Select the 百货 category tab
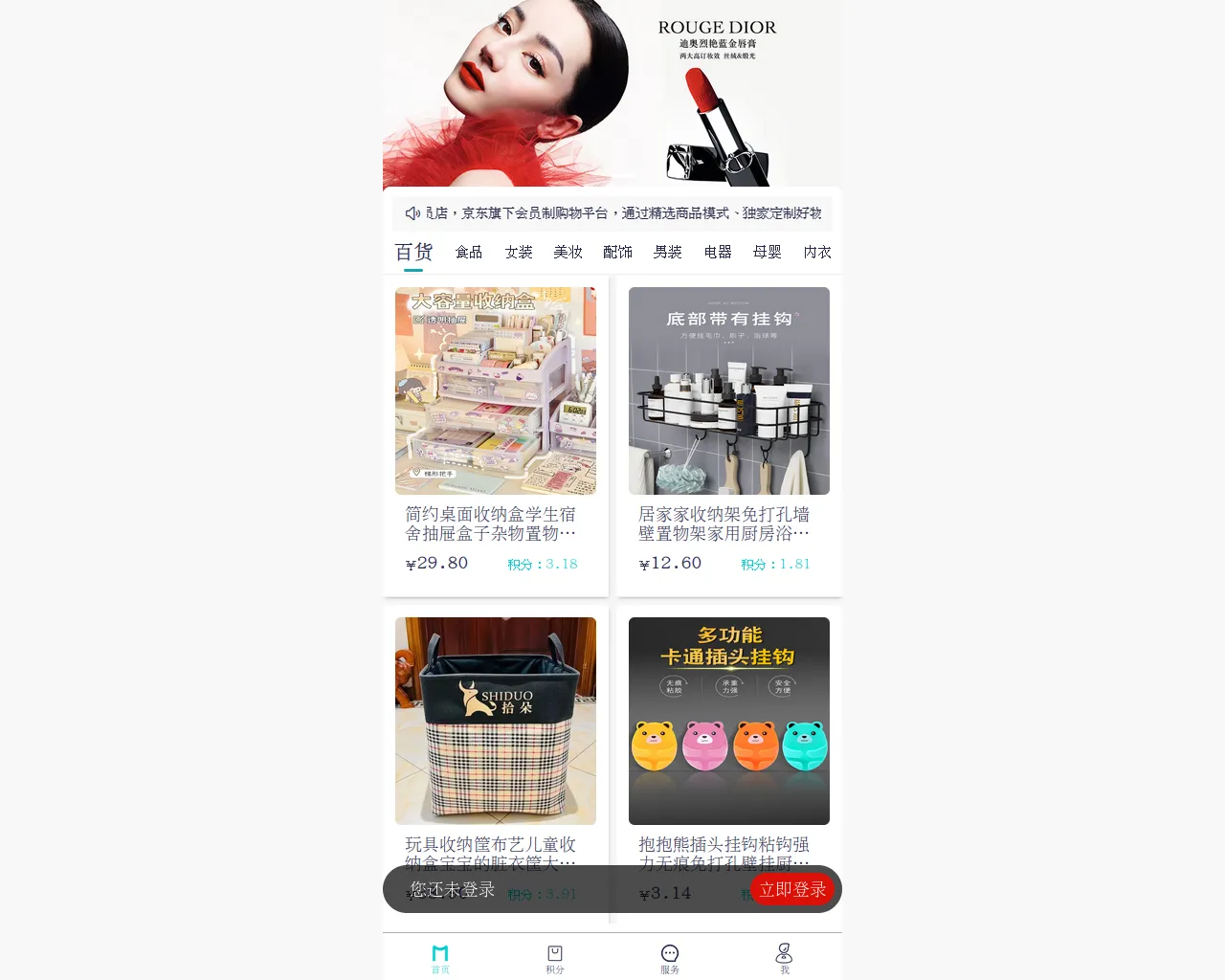The height and width of the screenshot is (980, 1225). pyautogui.click(x=413, y=252)
